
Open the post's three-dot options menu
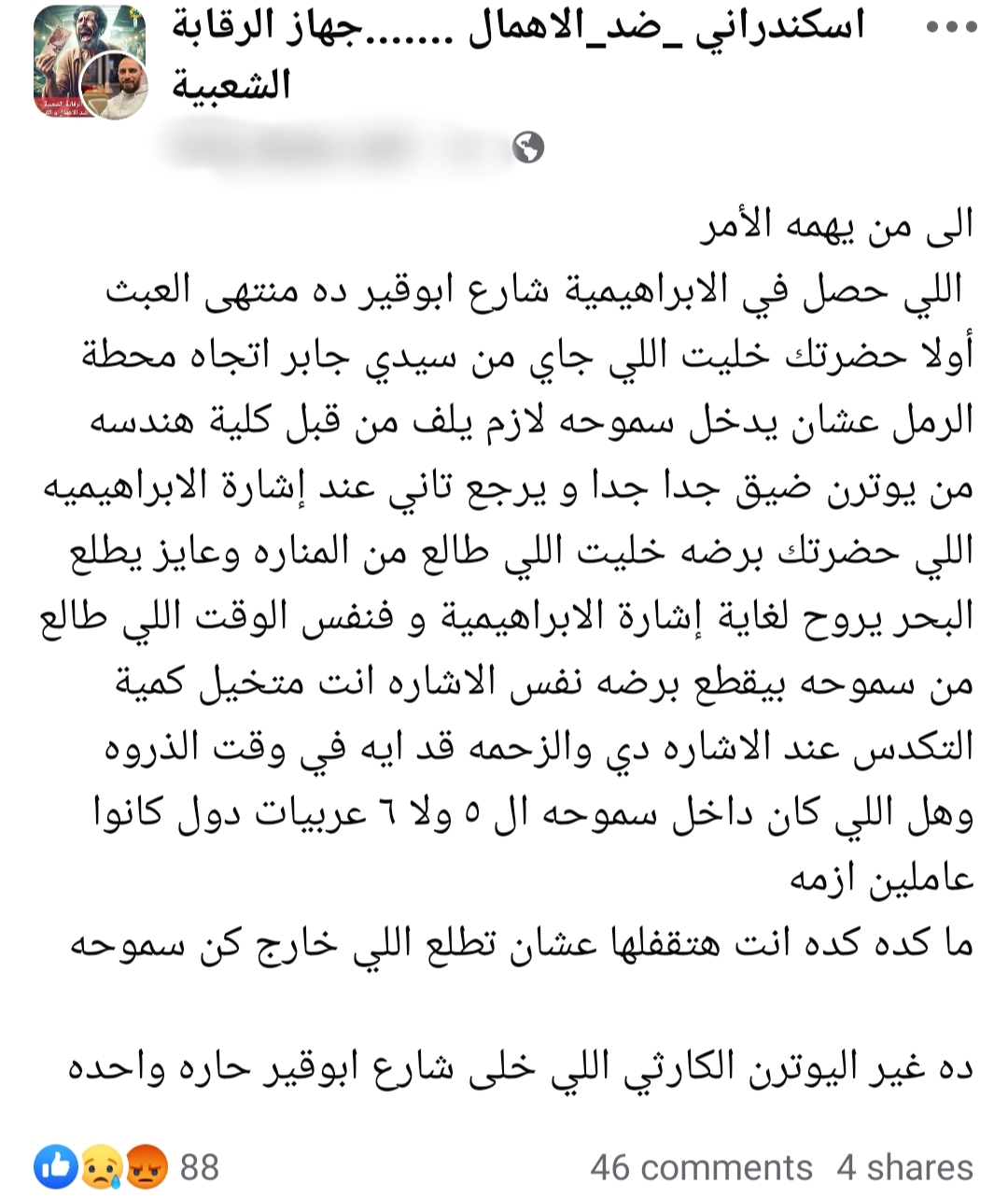[x=952, y=27]
